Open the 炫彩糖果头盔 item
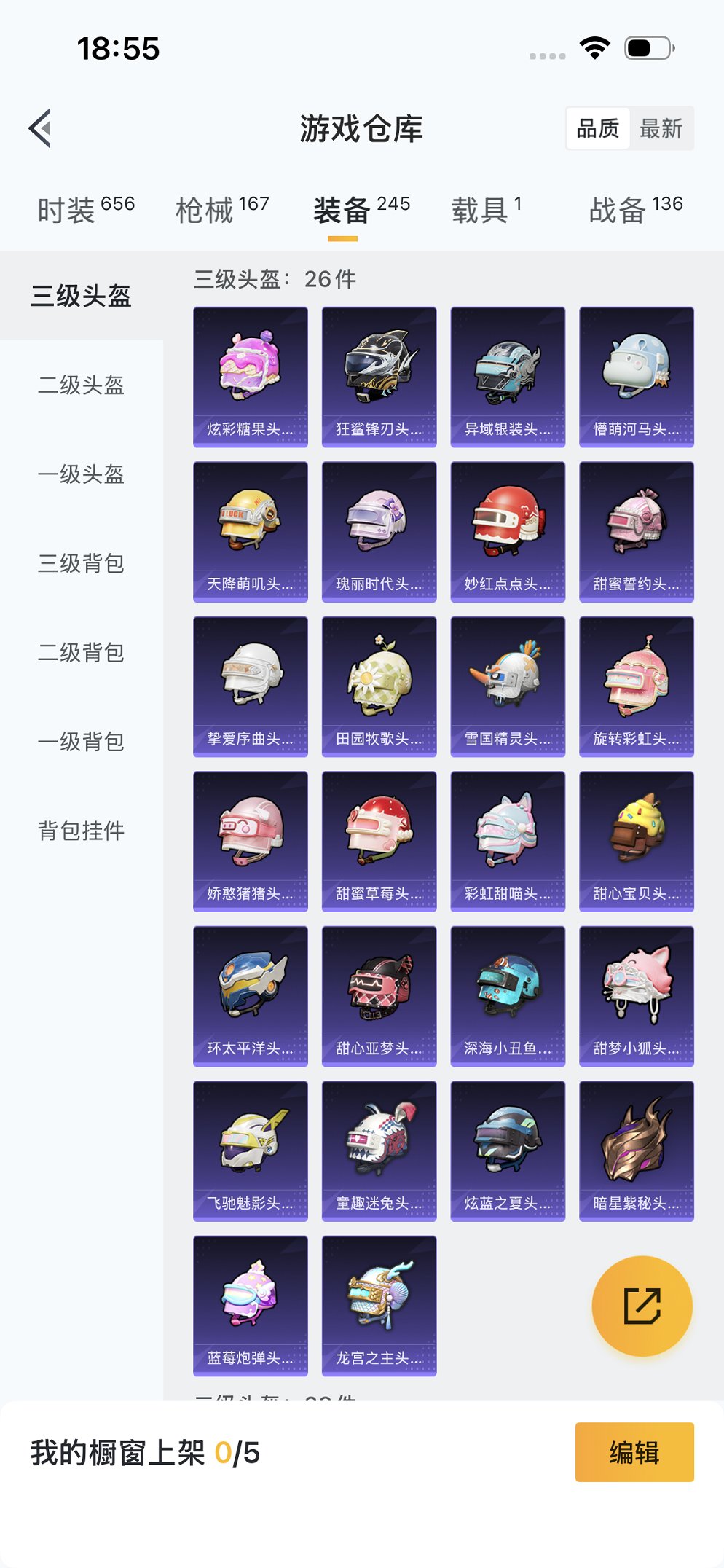Viewport: 724px width, 1568px height. pos(251,376)
